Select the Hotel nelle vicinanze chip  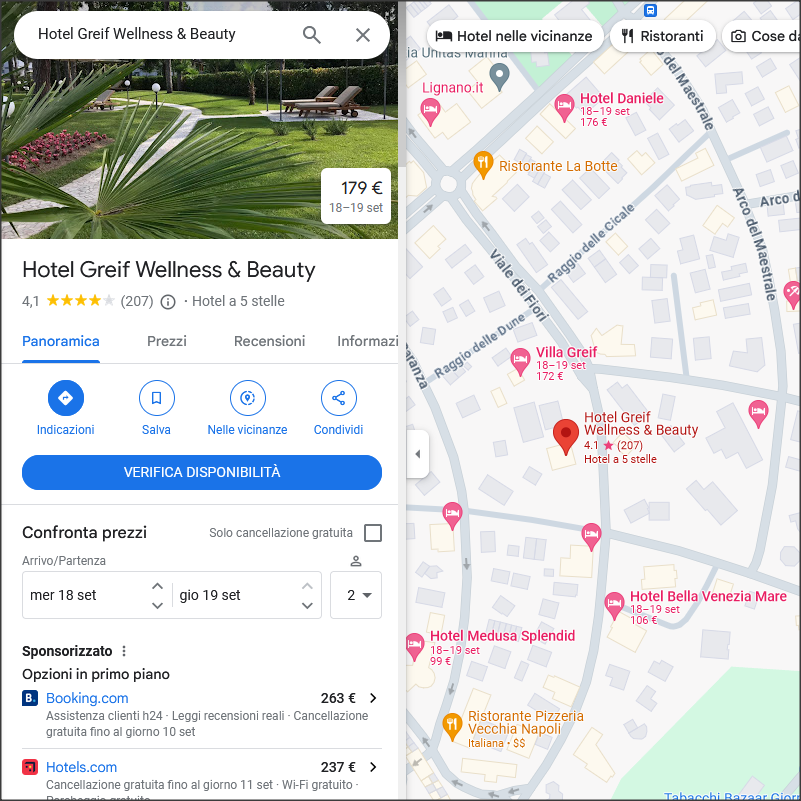tap(515, 36)
